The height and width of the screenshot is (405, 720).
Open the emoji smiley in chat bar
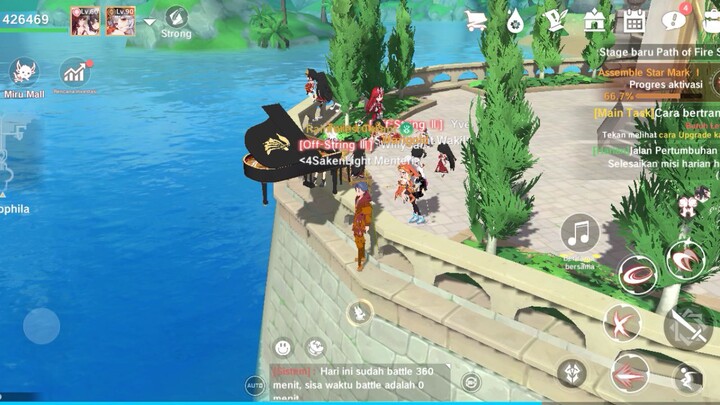283,347
